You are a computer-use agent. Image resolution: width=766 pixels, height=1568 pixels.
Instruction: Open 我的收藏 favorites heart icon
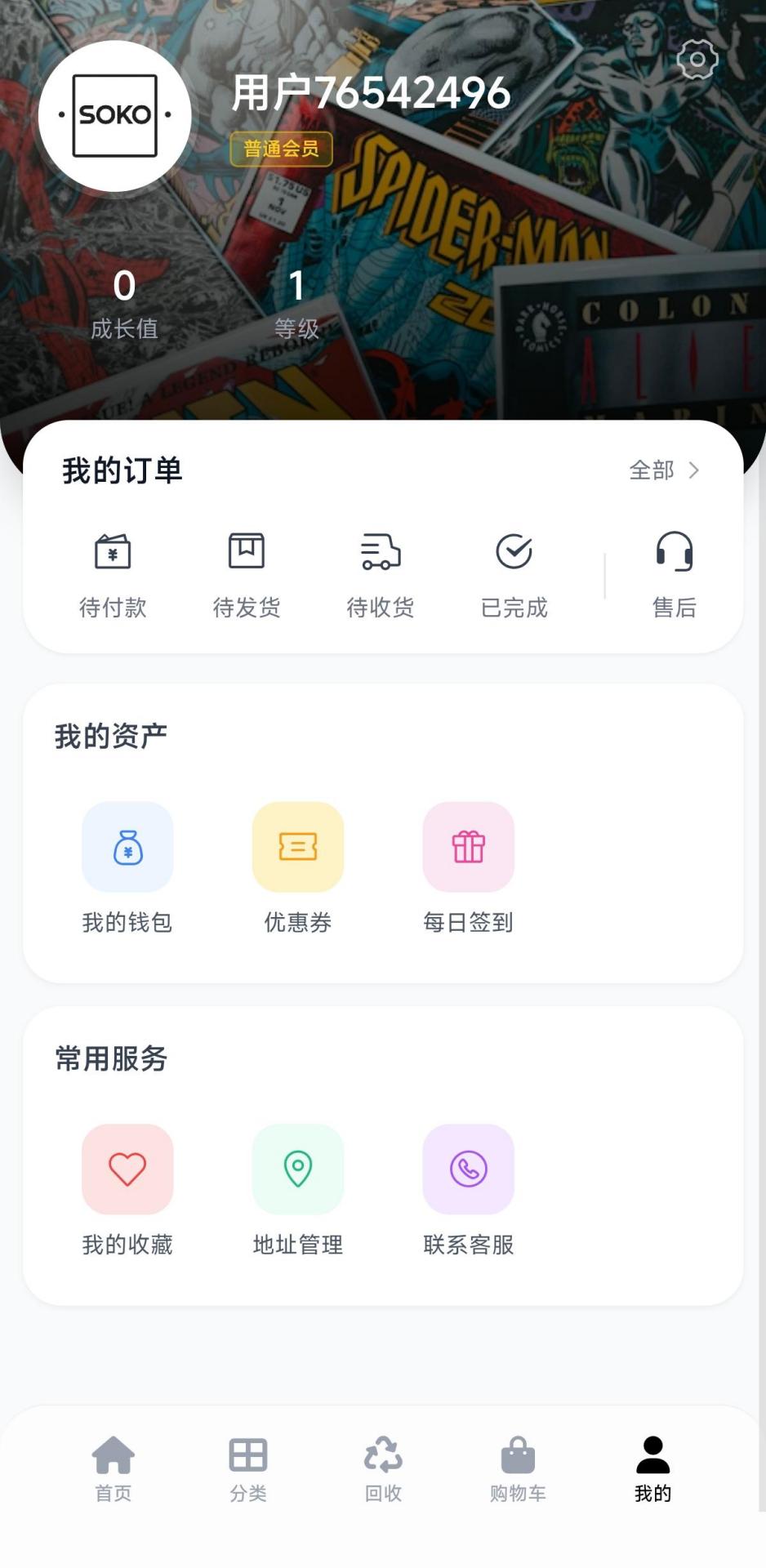(127, 1169)
